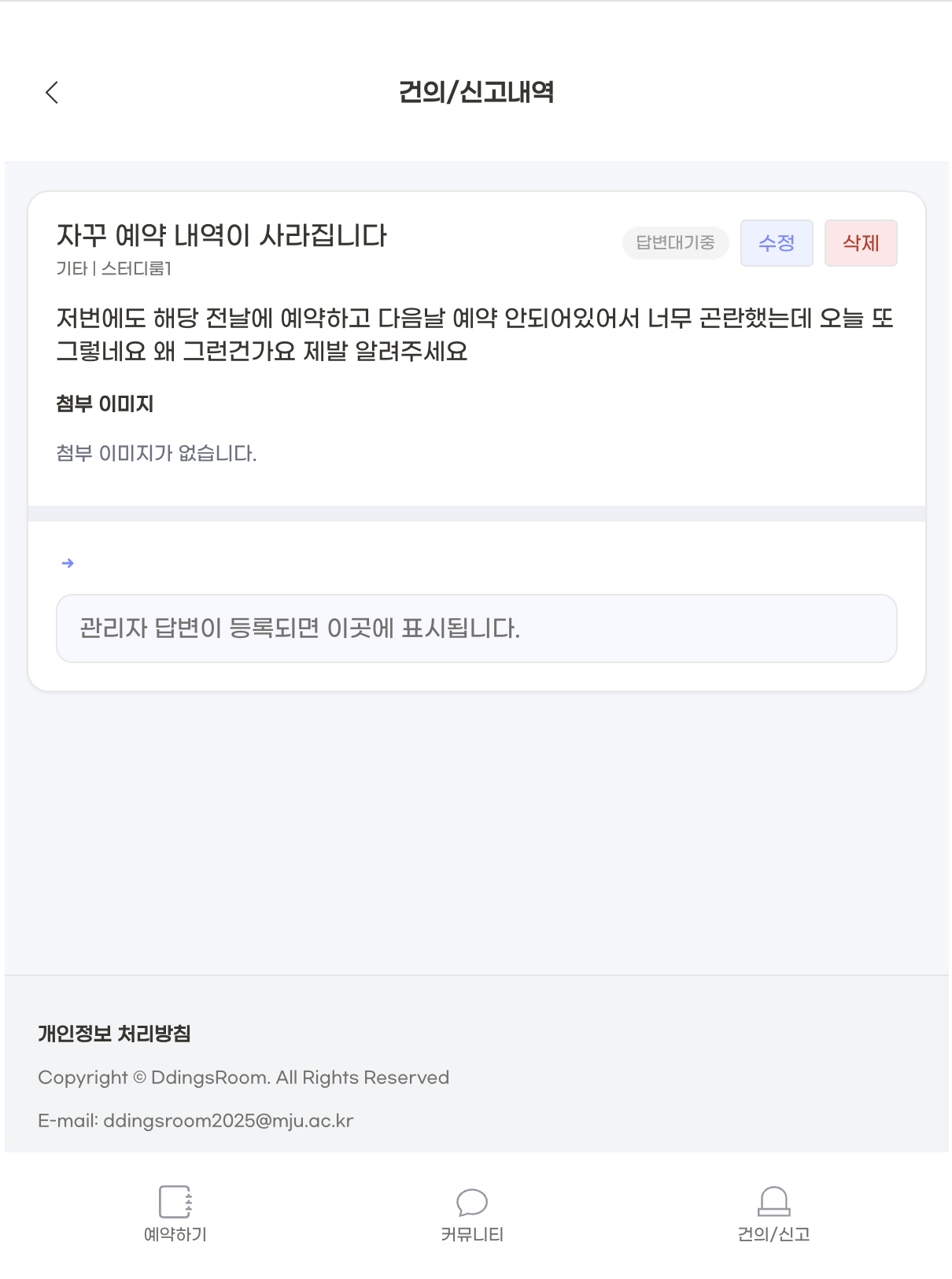Viewport: 952px width, 1279px height.
Task: Open the 건의/신고 tab
Action: [773, 1214]
